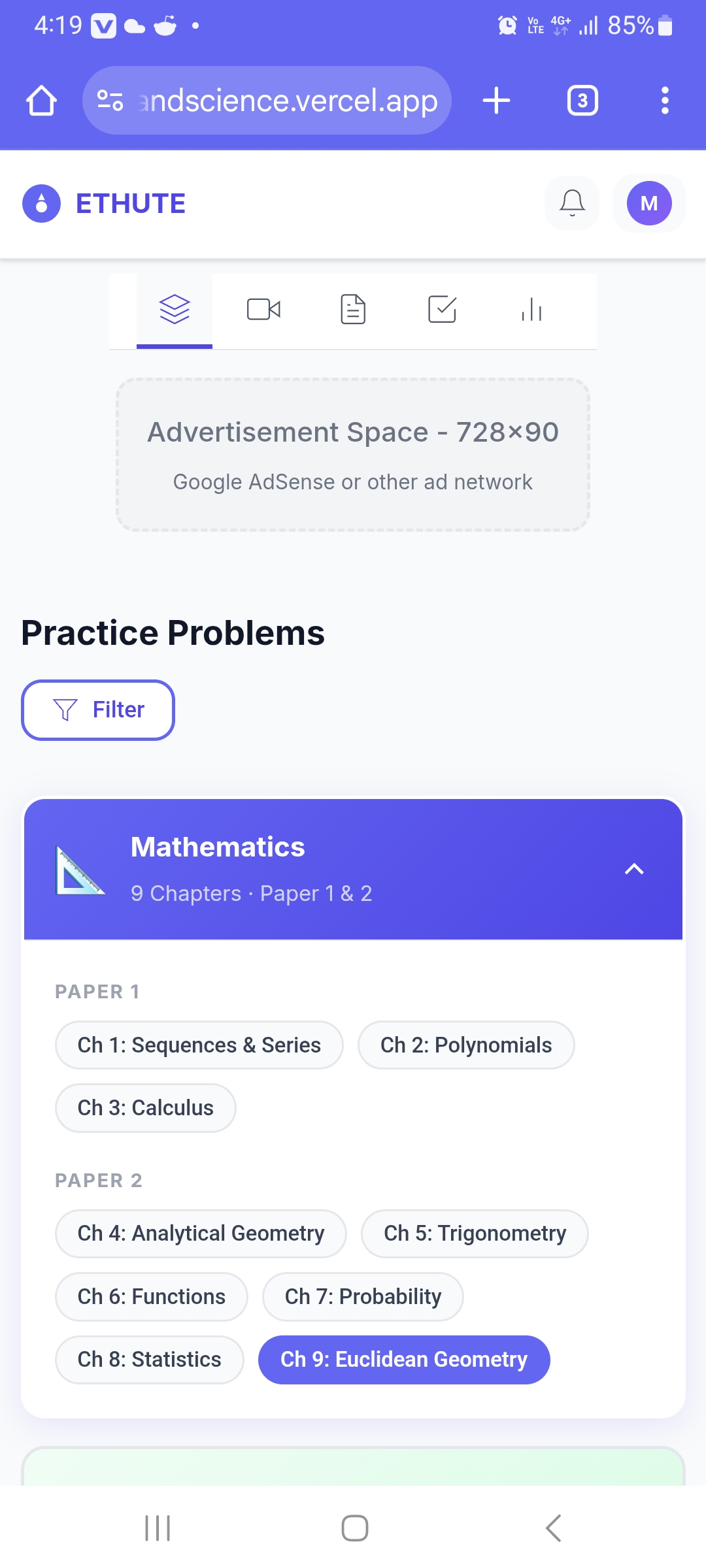Click the browser home icon
706x1568 pixels.
tap(41, 100)
